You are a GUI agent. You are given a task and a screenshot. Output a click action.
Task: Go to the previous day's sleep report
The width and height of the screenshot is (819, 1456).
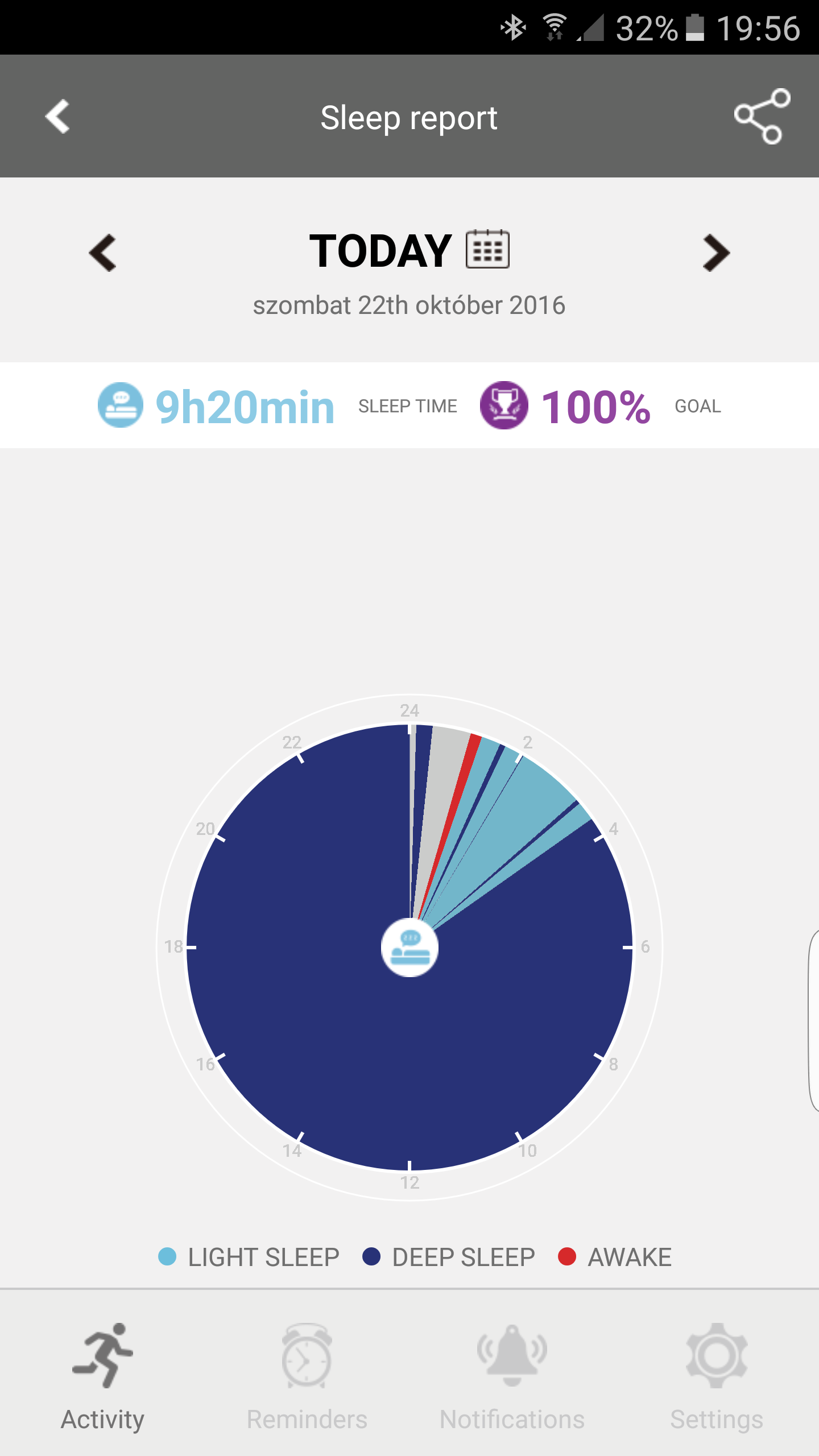103,253
